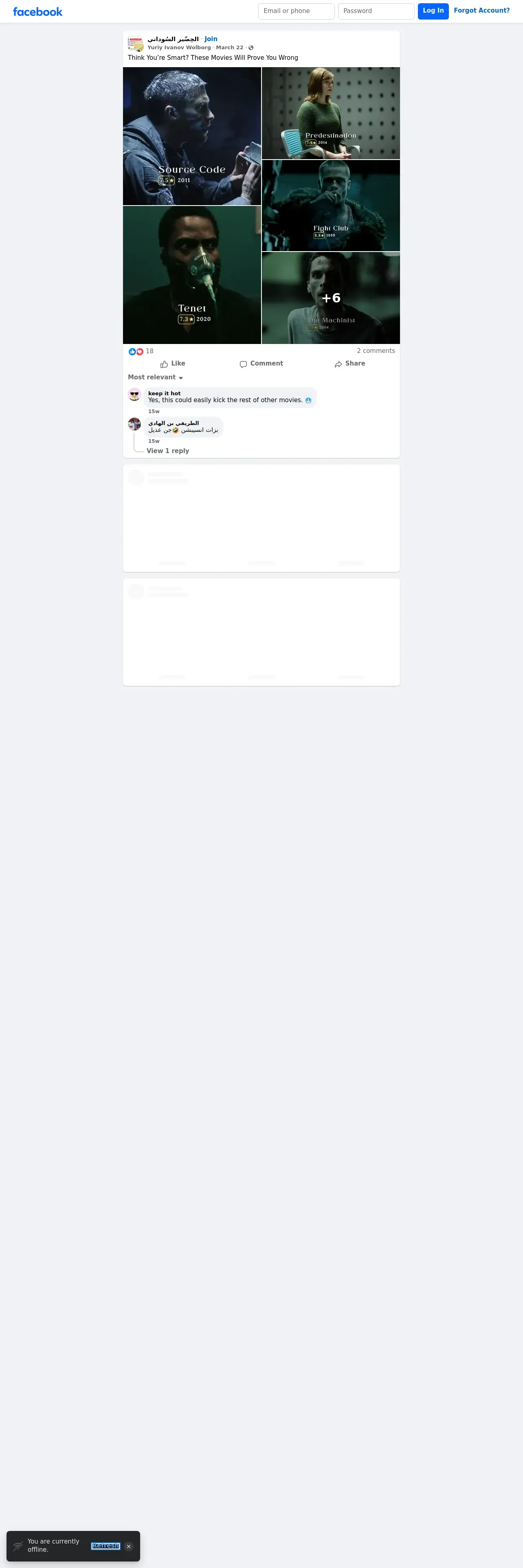Image resolution: width=523 pixels, height=1568 pixels.
Task: Open the 2 comments link
Action: (376, 350)
